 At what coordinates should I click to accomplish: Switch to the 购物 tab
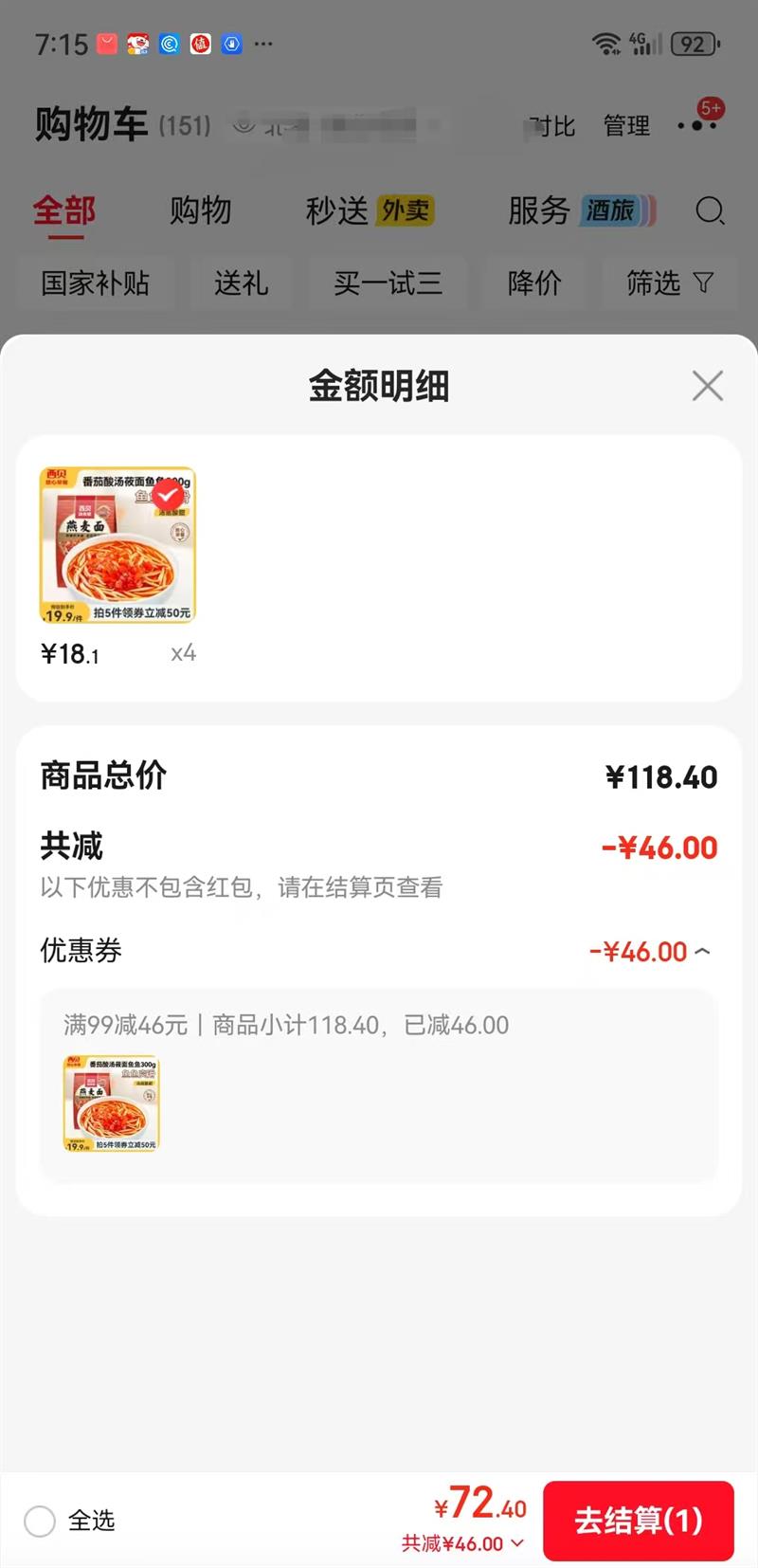coord(201,210)
